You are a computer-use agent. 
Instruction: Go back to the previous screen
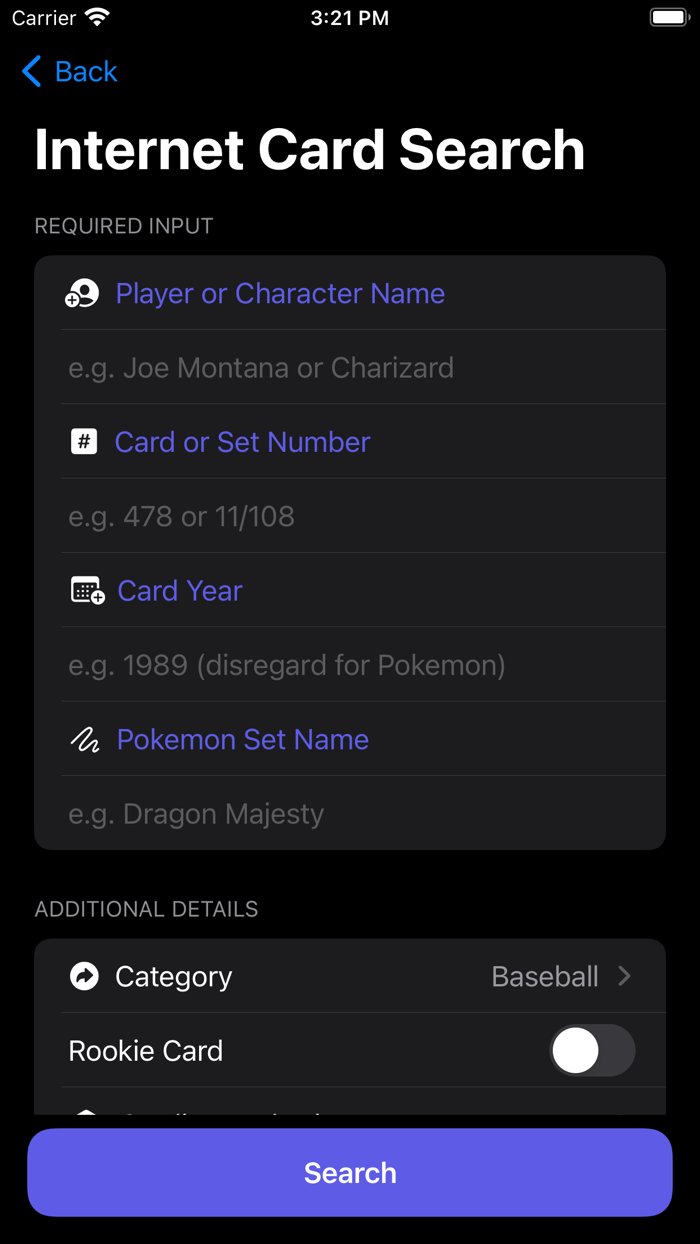tap(69, 72)
